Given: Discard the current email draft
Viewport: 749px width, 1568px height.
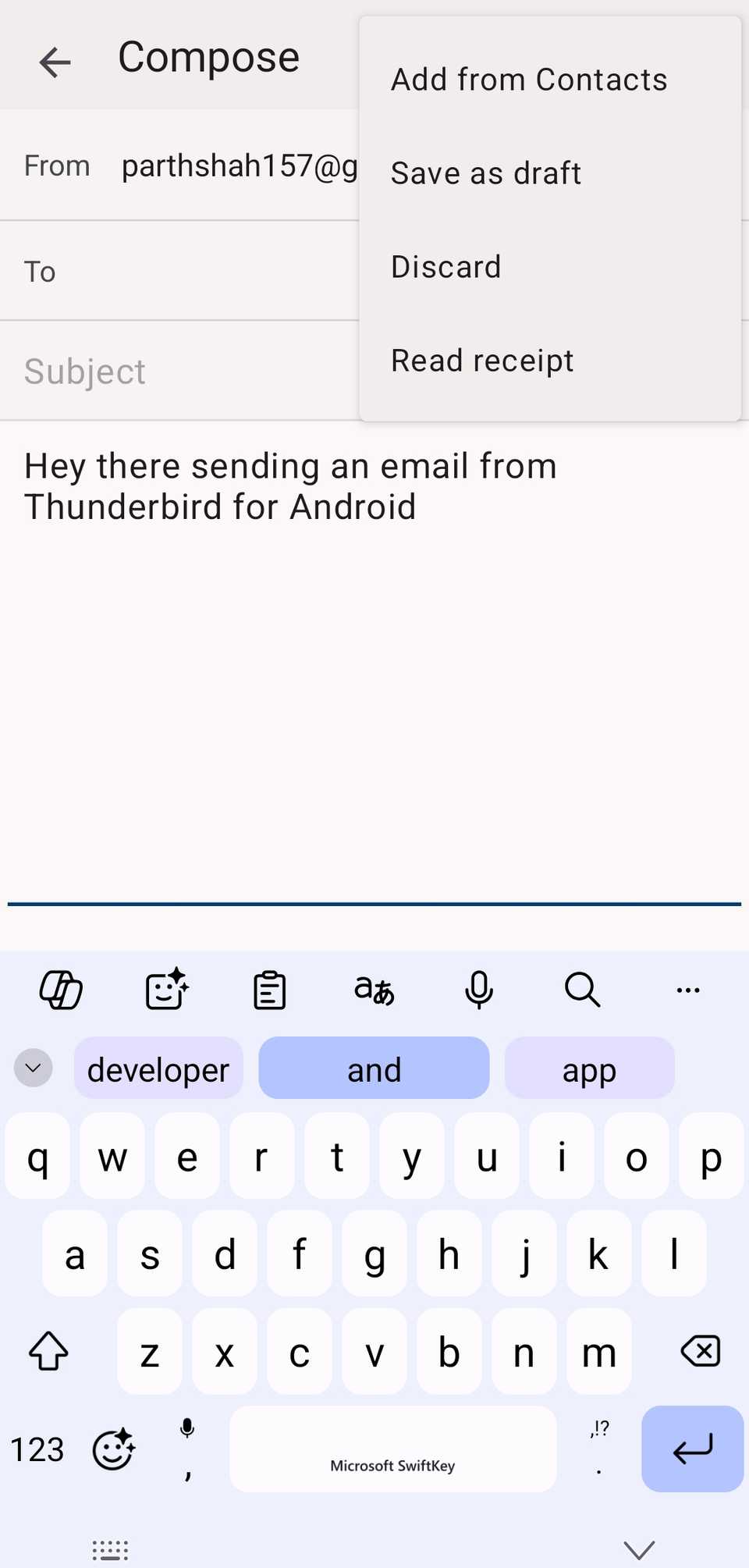Looking at the screenshot, I should [x=445, y=265].
